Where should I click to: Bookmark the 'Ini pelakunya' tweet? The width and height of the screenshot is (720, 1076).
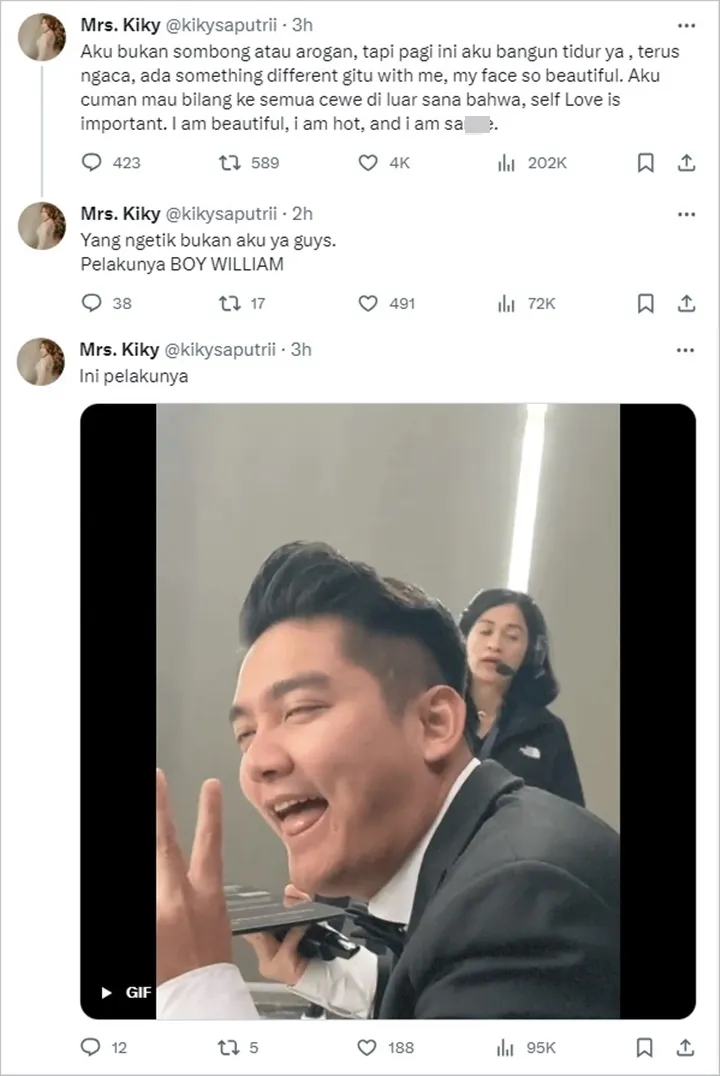[x=646, y=1047]
